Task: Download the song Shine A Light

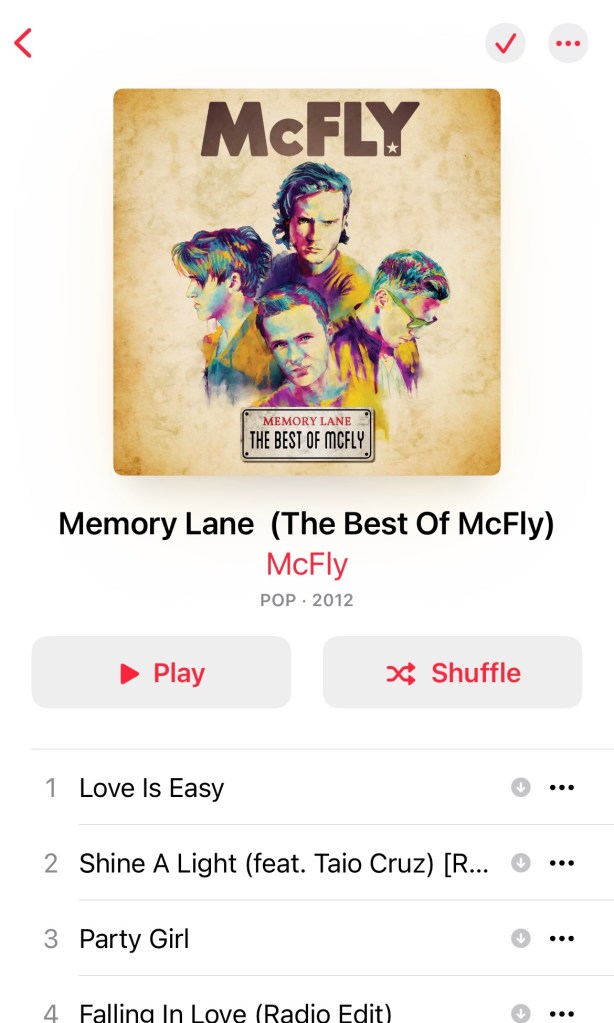Action: click(520, 863)
